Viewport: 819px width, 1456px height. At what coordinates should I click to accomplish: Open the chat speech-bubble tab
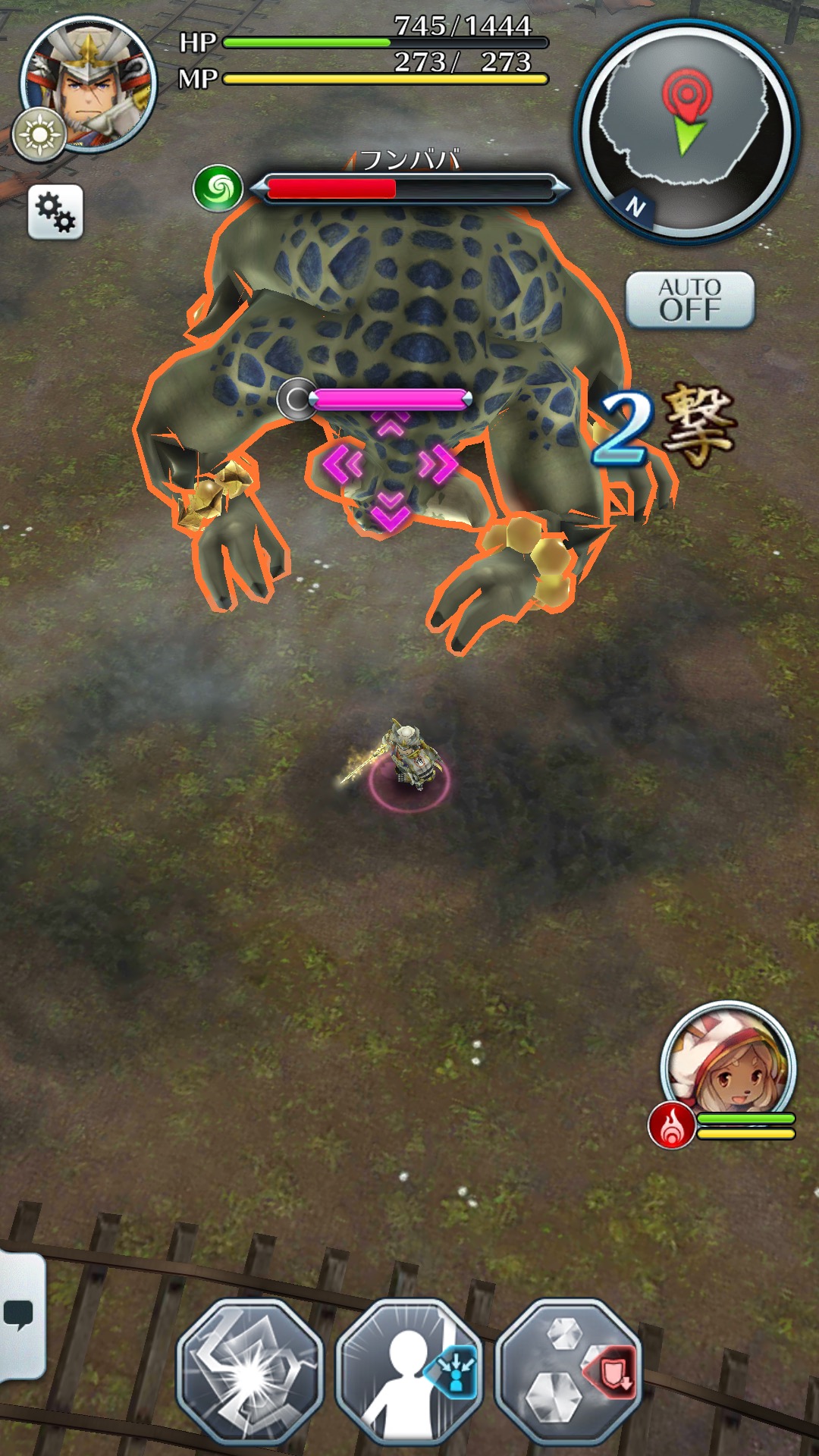[x=20, y=1314]
